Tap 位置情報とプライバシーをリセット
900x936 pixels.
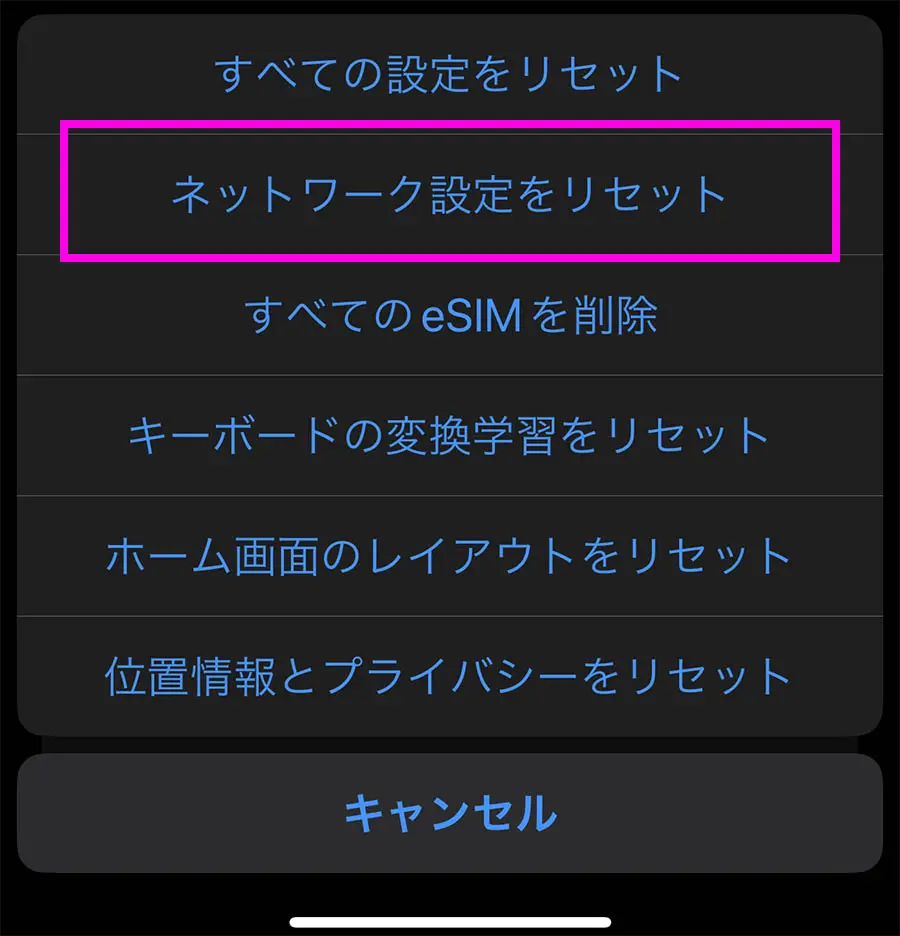tap(449, 677)
